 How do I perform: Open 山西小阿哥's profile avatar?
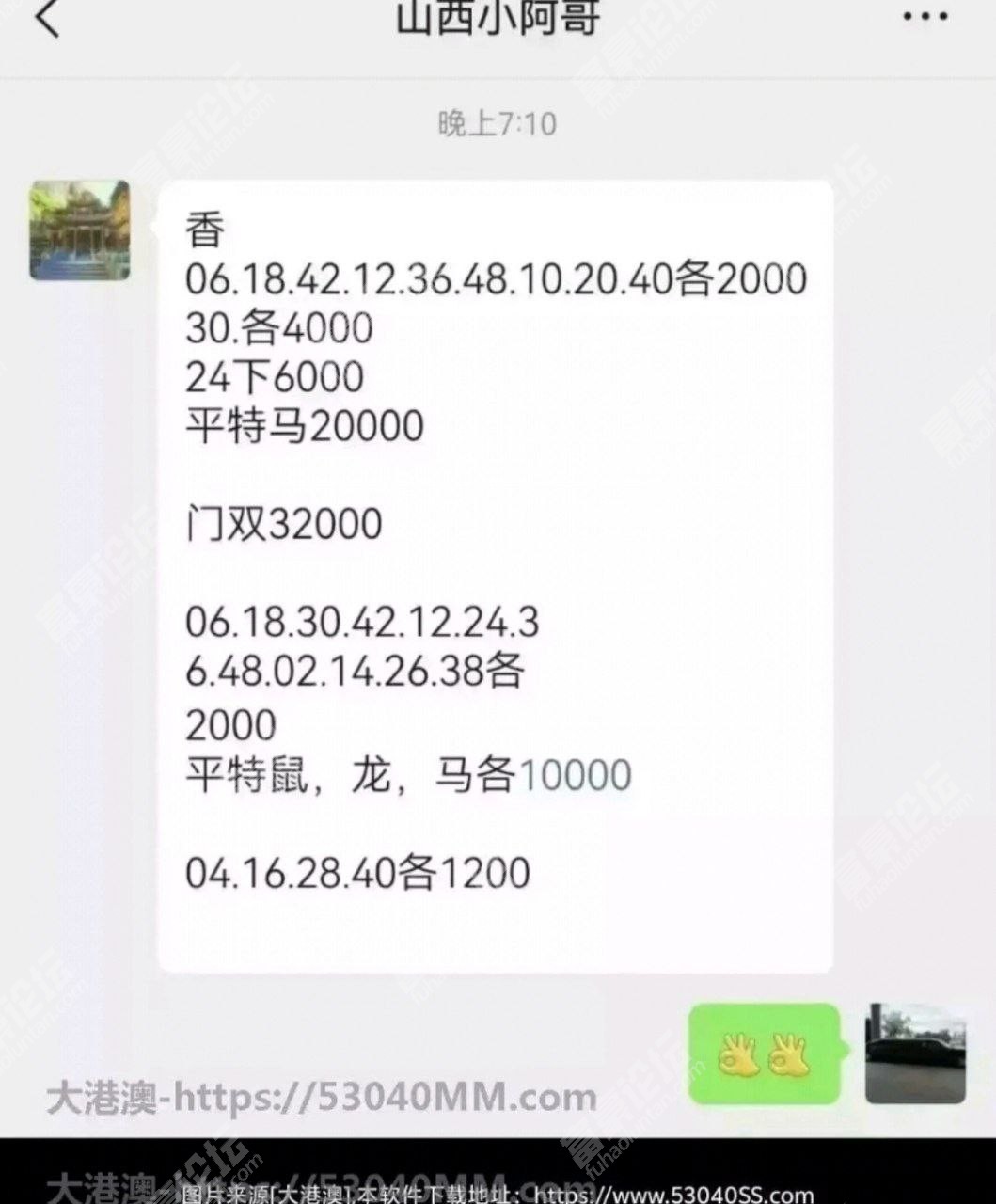[80, 230]
